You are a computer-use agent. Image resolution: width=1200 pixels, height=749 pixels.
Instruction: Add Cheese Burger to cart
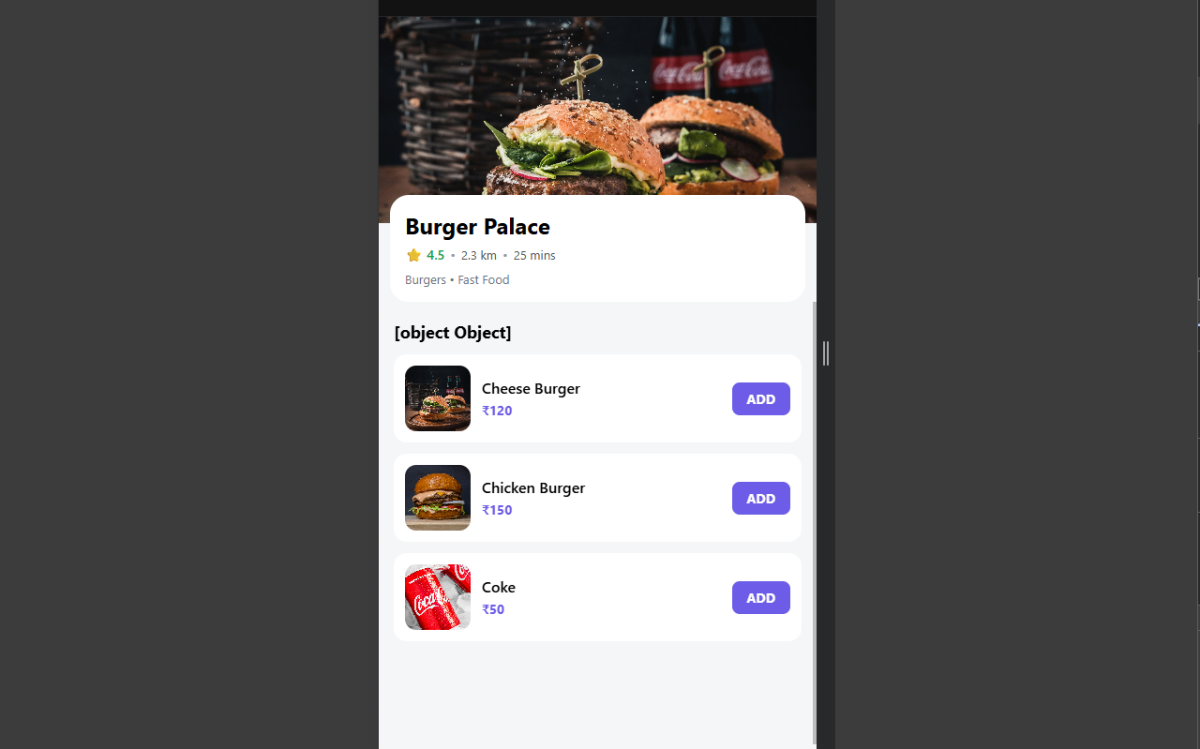pyautogui.click(x=760, y=399)
